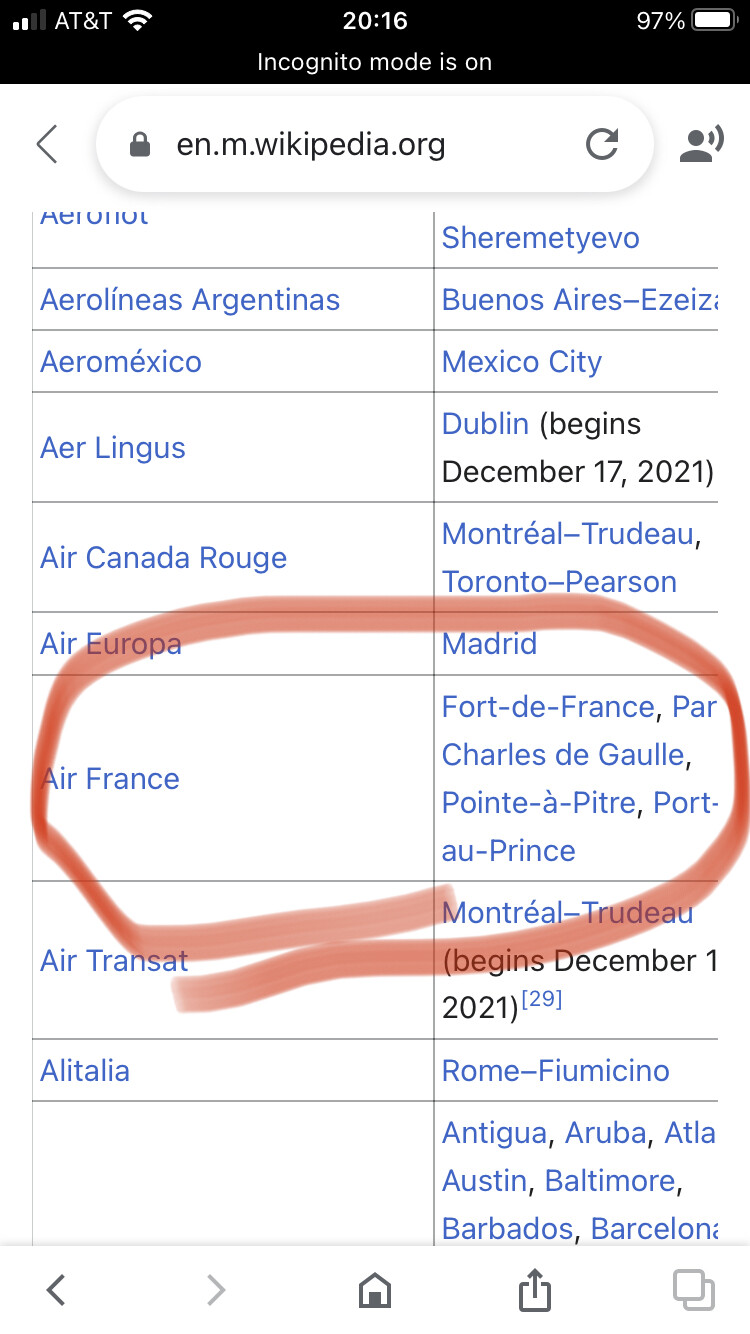Follow the Air France link
The image size is (750, 1334).
point(110,779)
